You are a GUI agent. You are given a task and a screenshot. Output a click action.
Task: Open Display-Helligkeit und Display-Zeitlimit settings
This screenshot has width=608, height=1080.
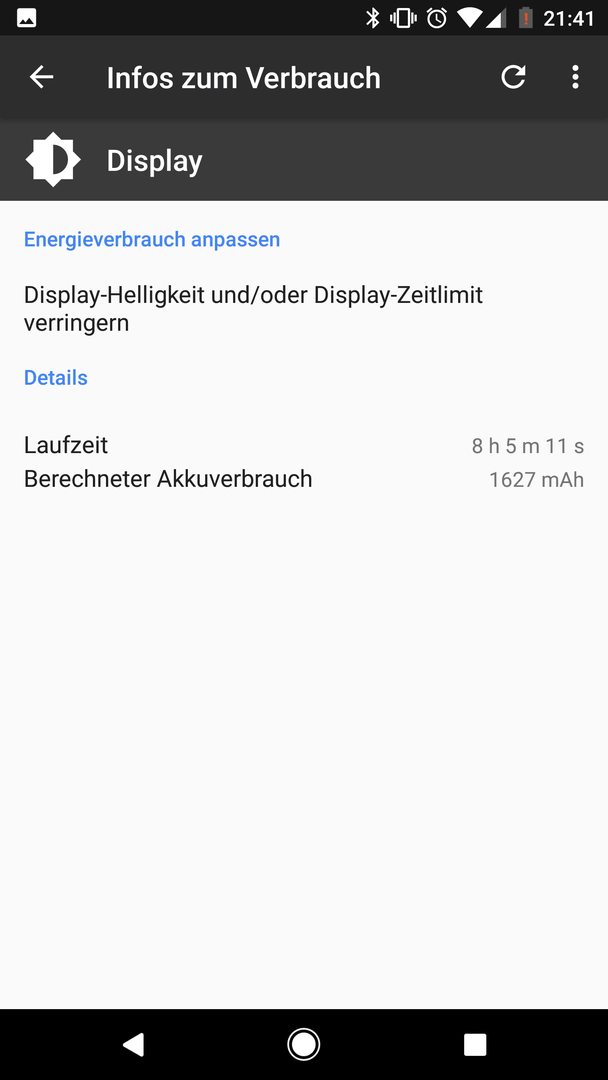pos(304,309)
